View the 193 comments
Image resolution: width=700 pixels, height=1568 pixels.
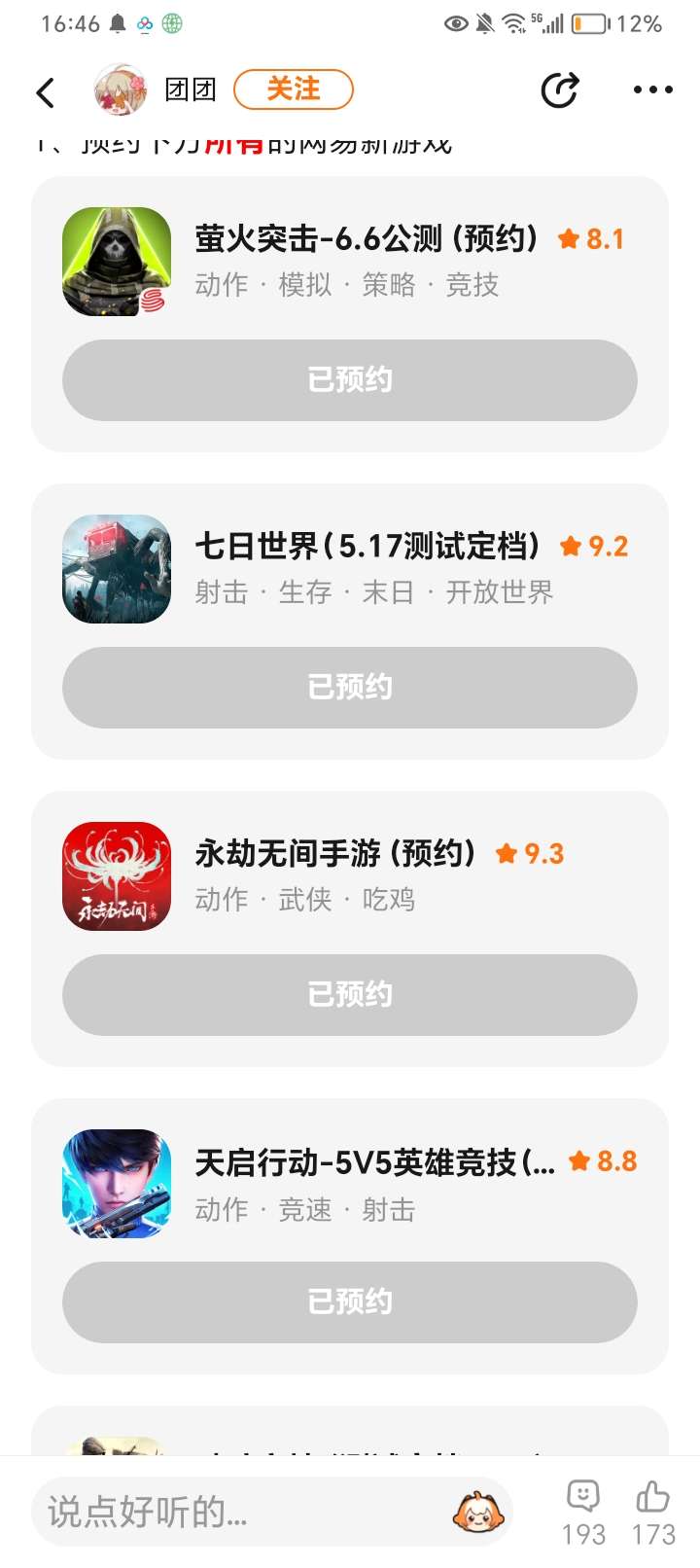[x=583, y=1511]
